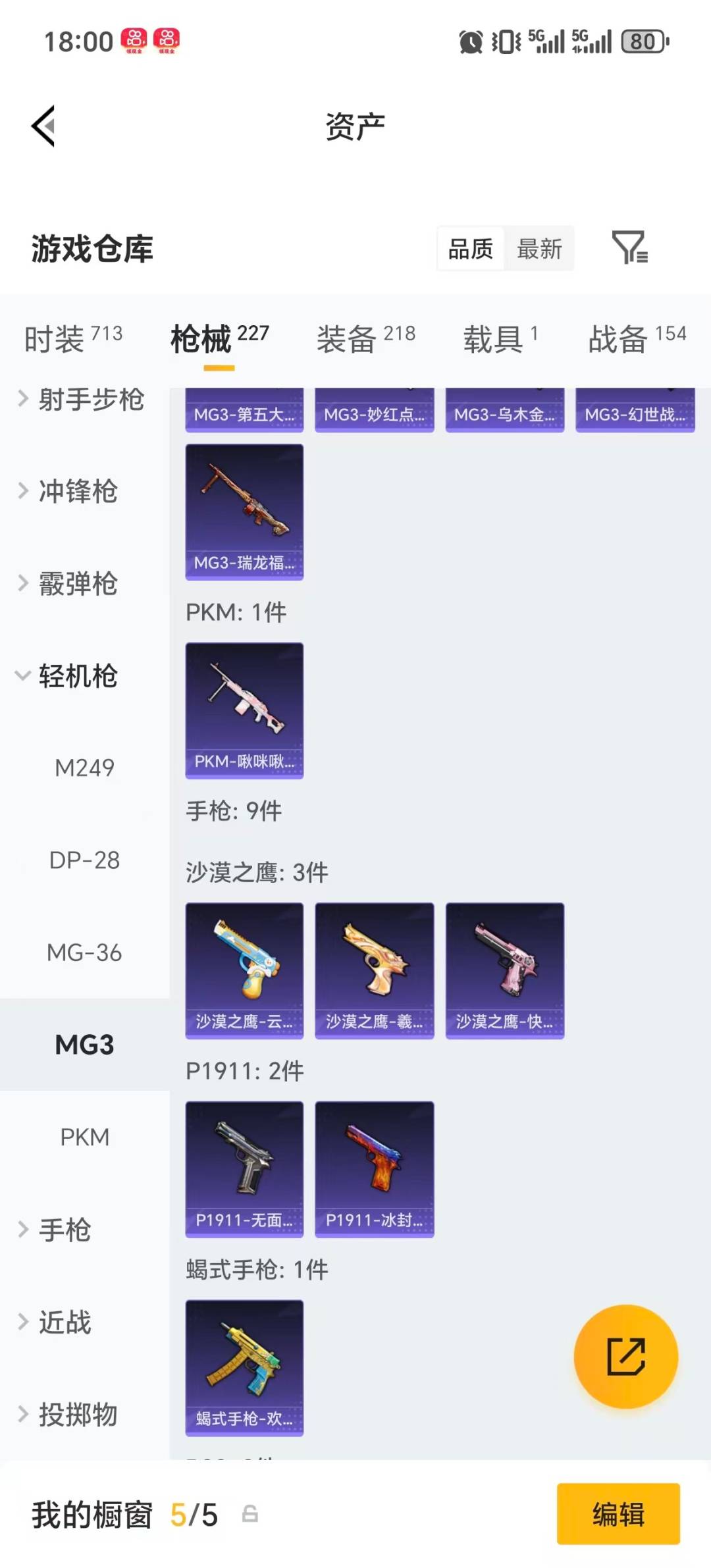
Task: Tap the 编辑 button at the bottom
Action: pyautogui.click(x=618, y=1515)
